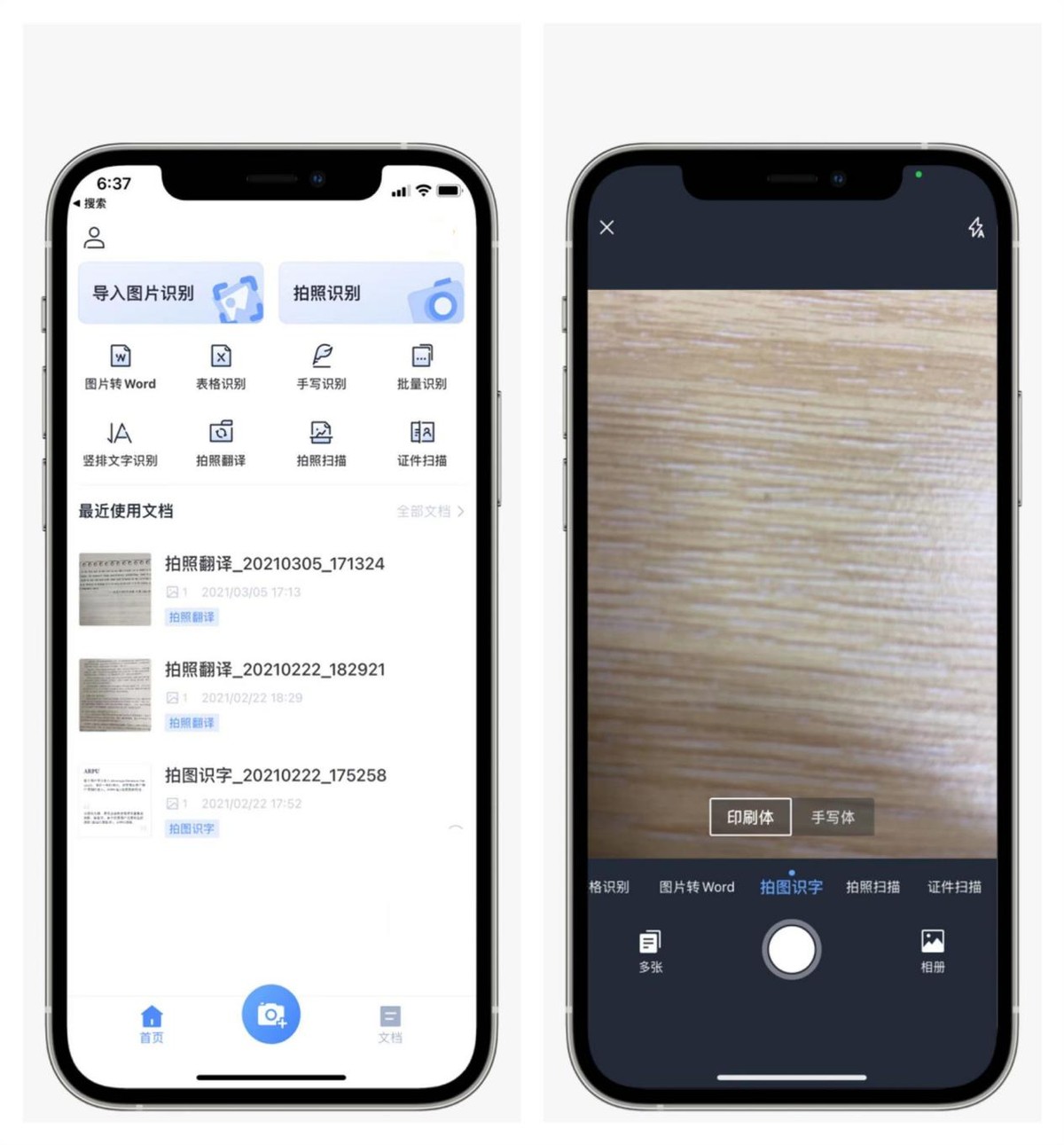This screenshot has height=1145, width=1064.
Task: Switch text mode to 手写体
Action: [832, 818]
